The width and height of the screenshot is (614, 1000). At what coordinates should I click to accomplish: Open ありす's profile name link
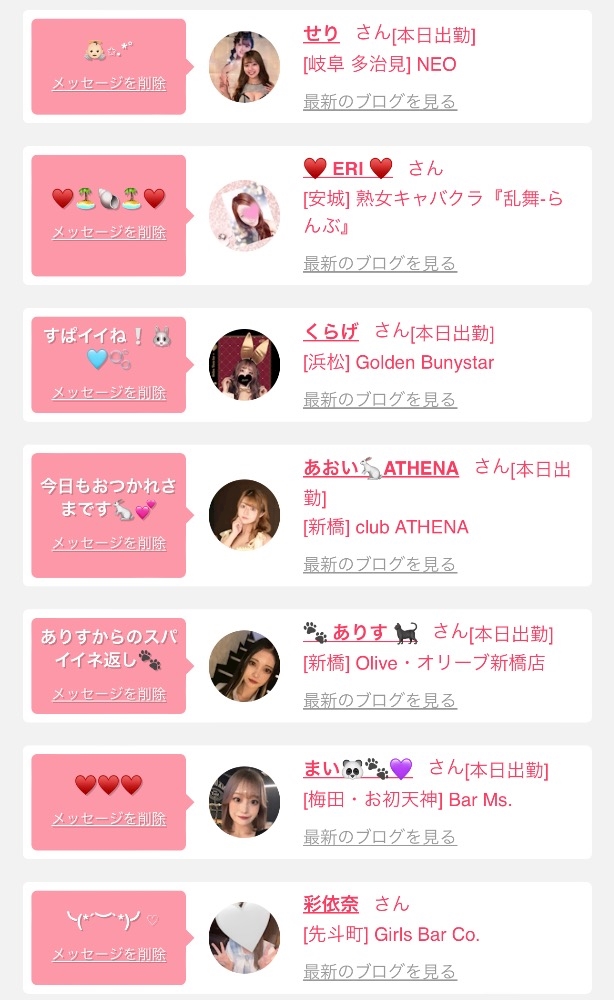point(360,632)
